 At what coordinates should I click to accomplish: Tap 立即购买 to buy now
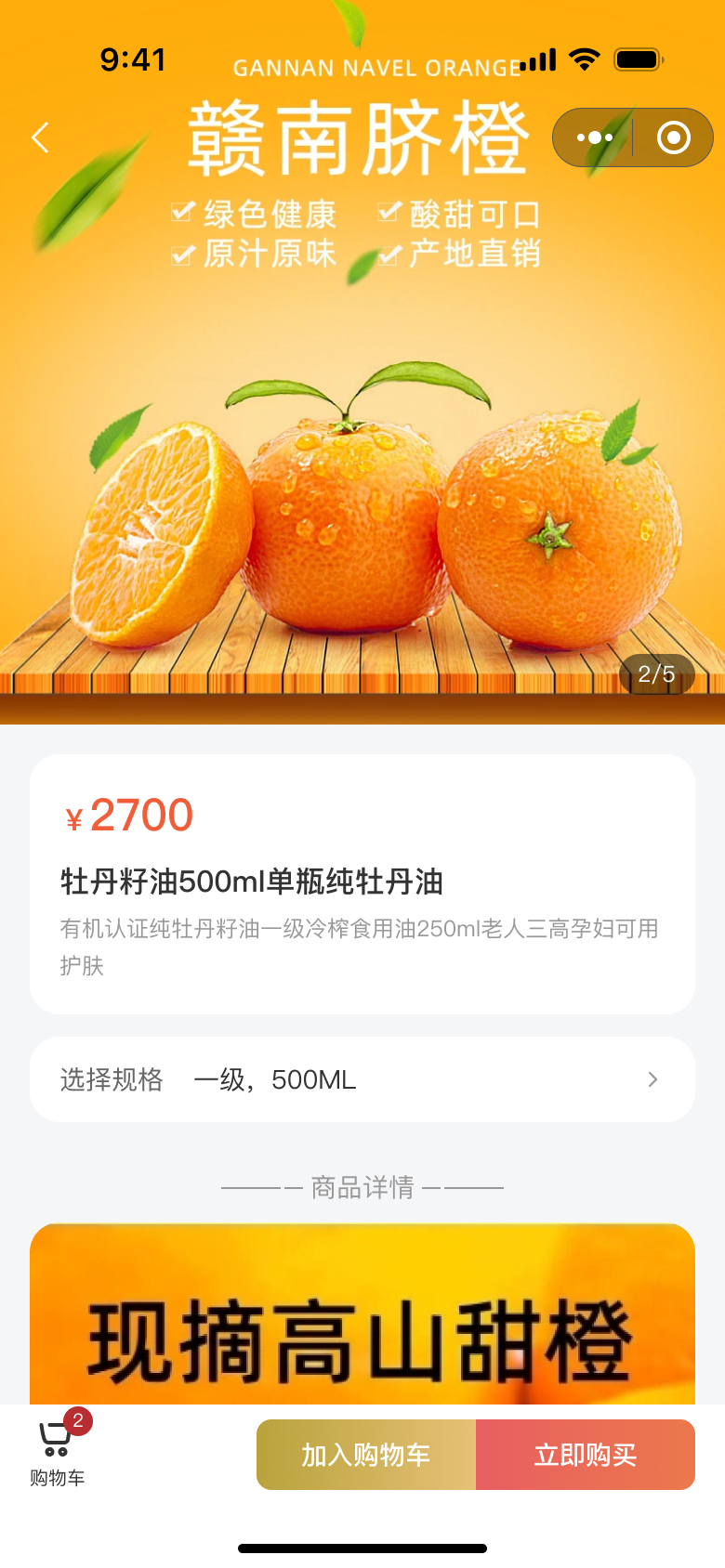coord(586,1455)
